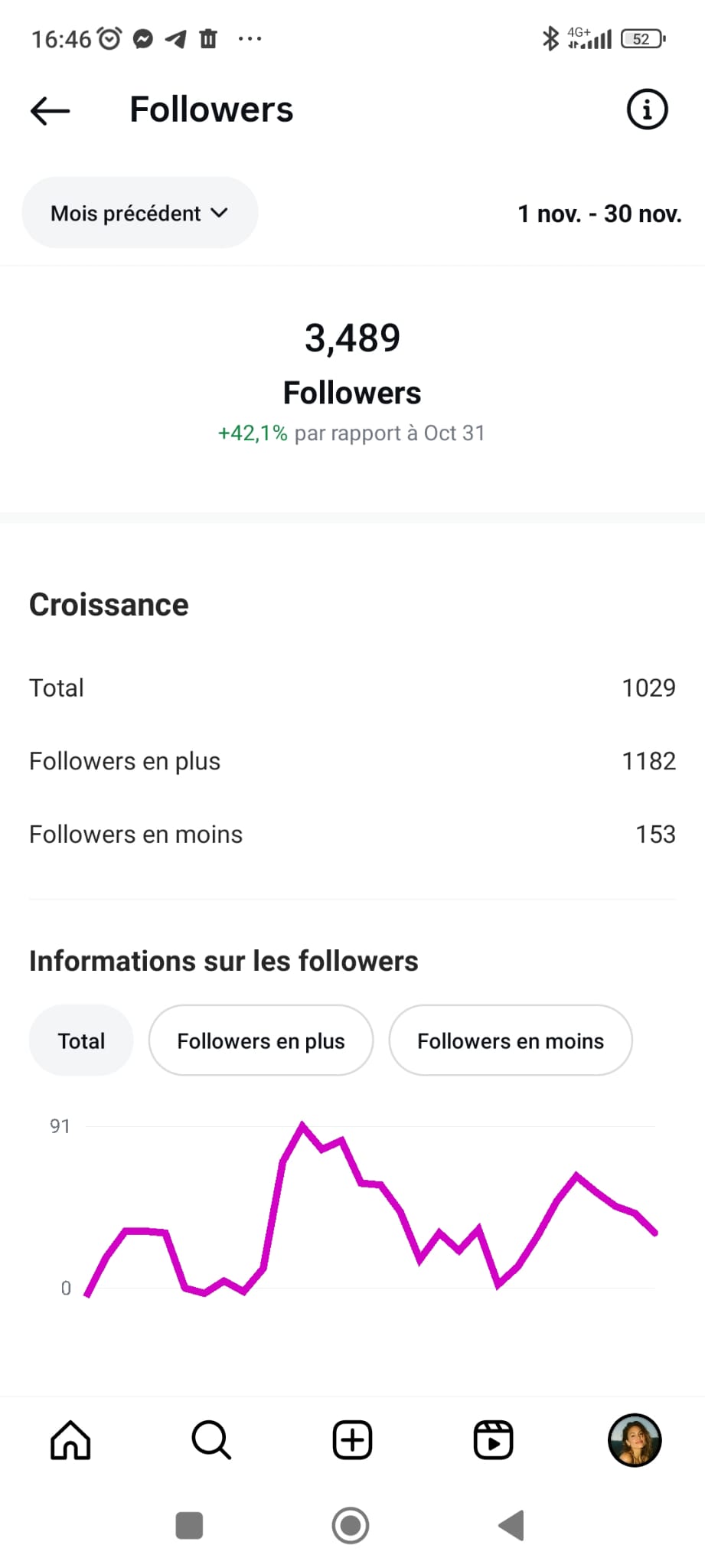Show the Followers en moins chart
The width and height of the screenshot is (705, 1568).
pyautogui.click(x=510, y=1040)
